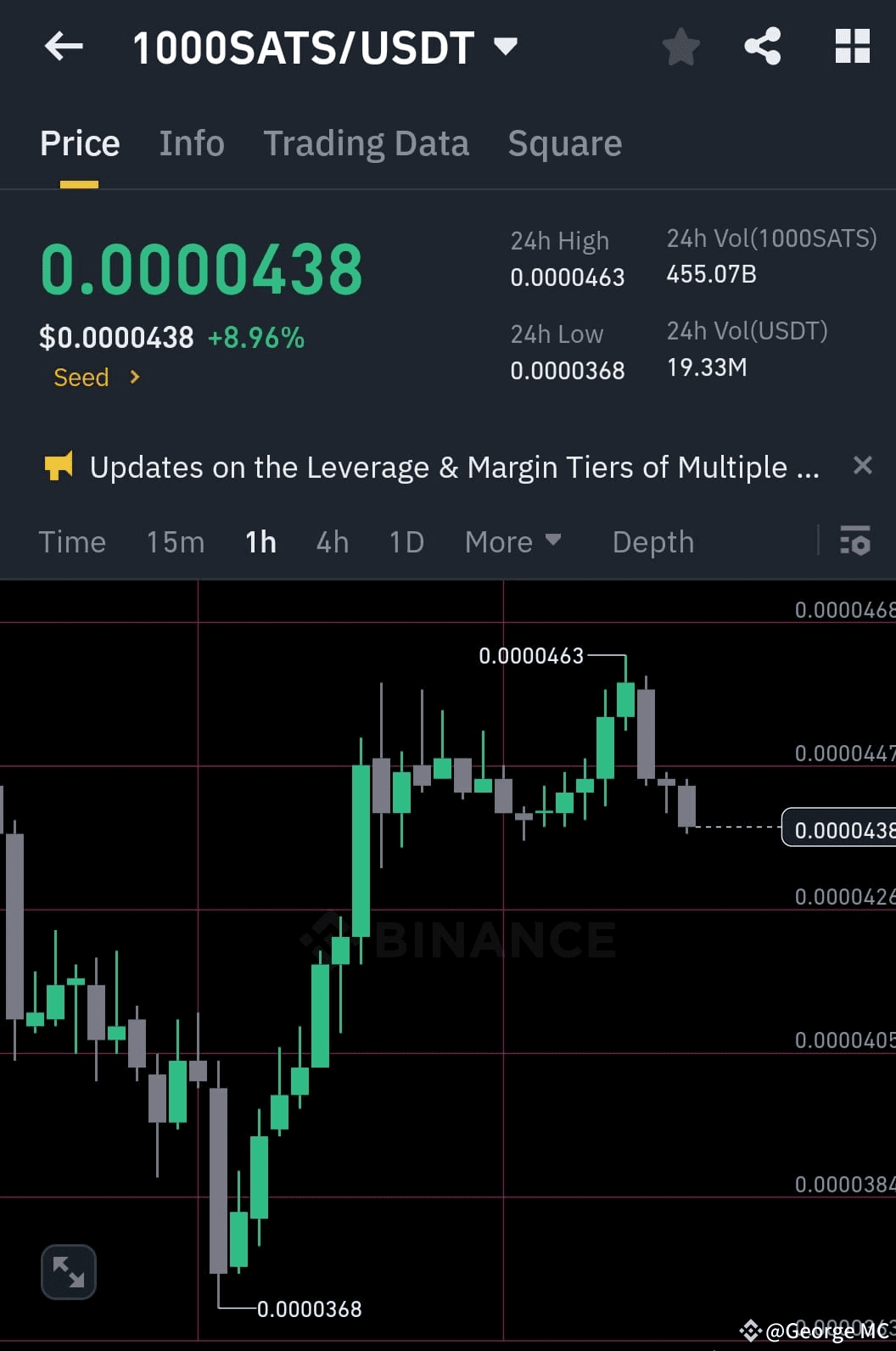Click the back arrow to exit pair view
Screen dimensions: 896x1351
coord(63,47)
